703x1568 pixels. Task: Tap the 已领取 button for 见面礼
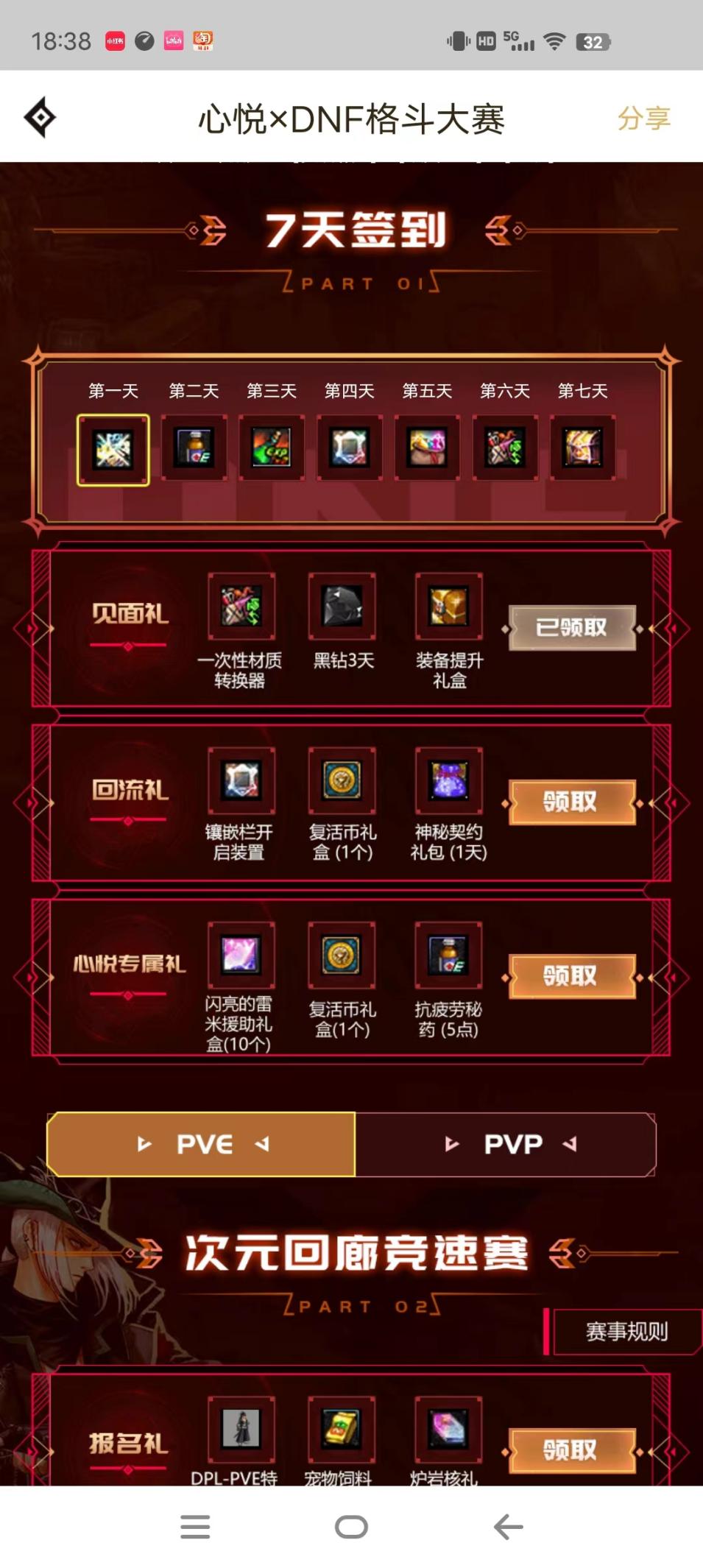[x=571, y=628]
